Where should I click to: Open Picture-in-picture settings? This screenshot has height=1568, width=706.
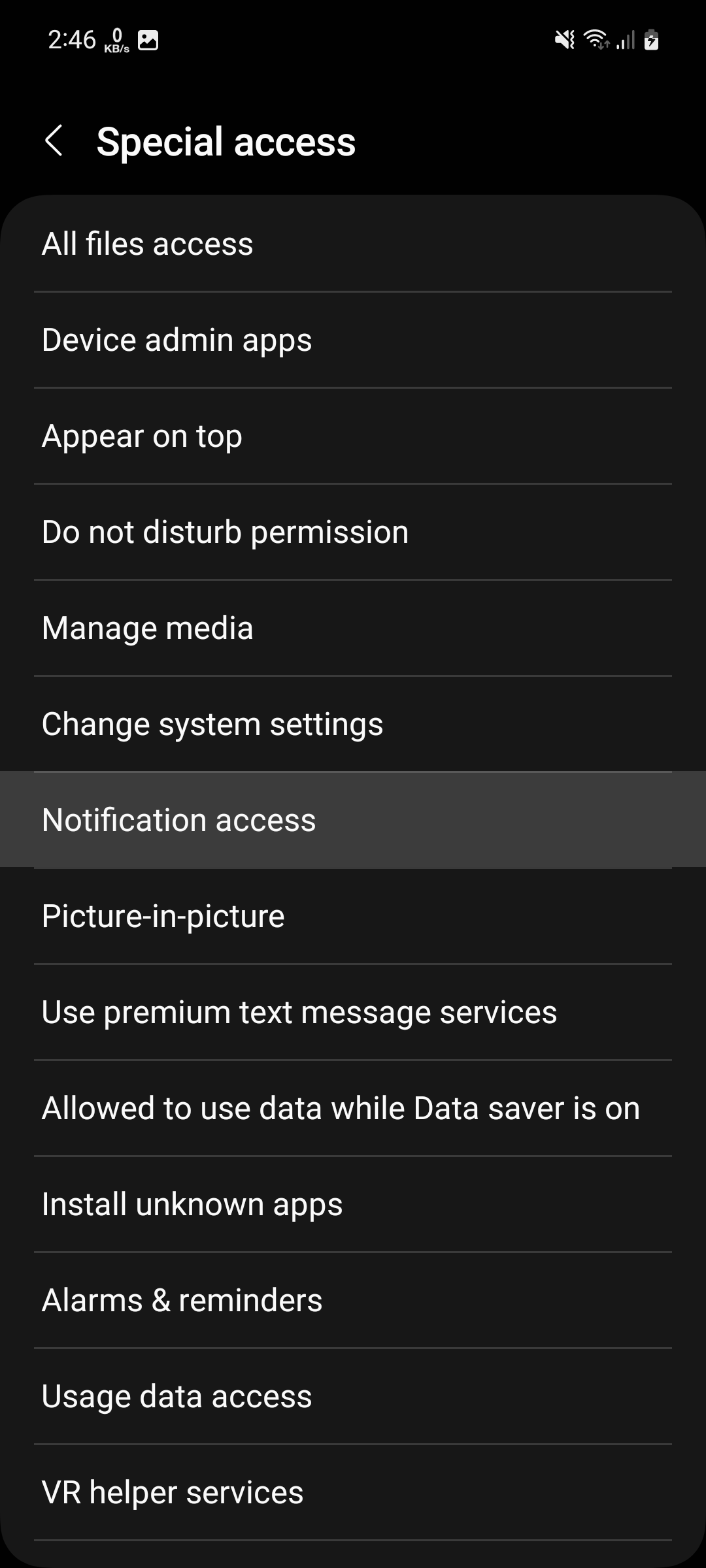(x=353, y=915)
